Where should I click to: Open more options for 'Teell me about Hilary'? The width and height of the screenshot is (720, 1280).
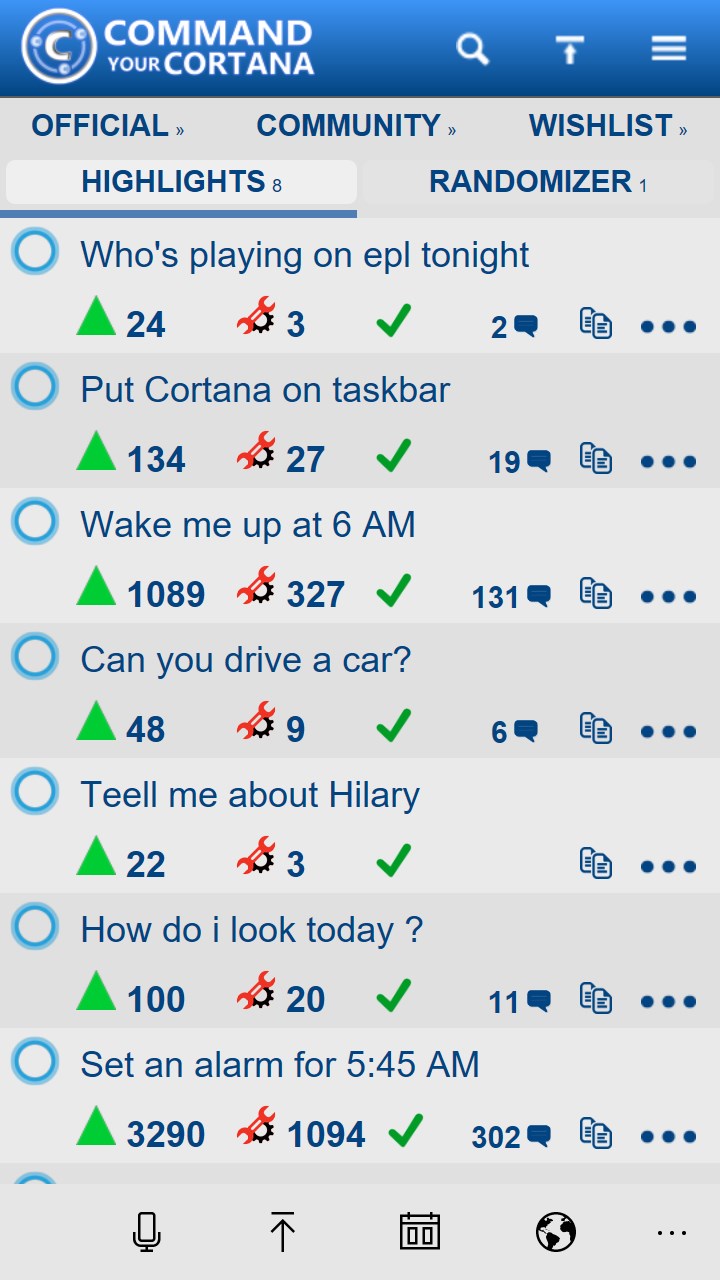point(668,866)
